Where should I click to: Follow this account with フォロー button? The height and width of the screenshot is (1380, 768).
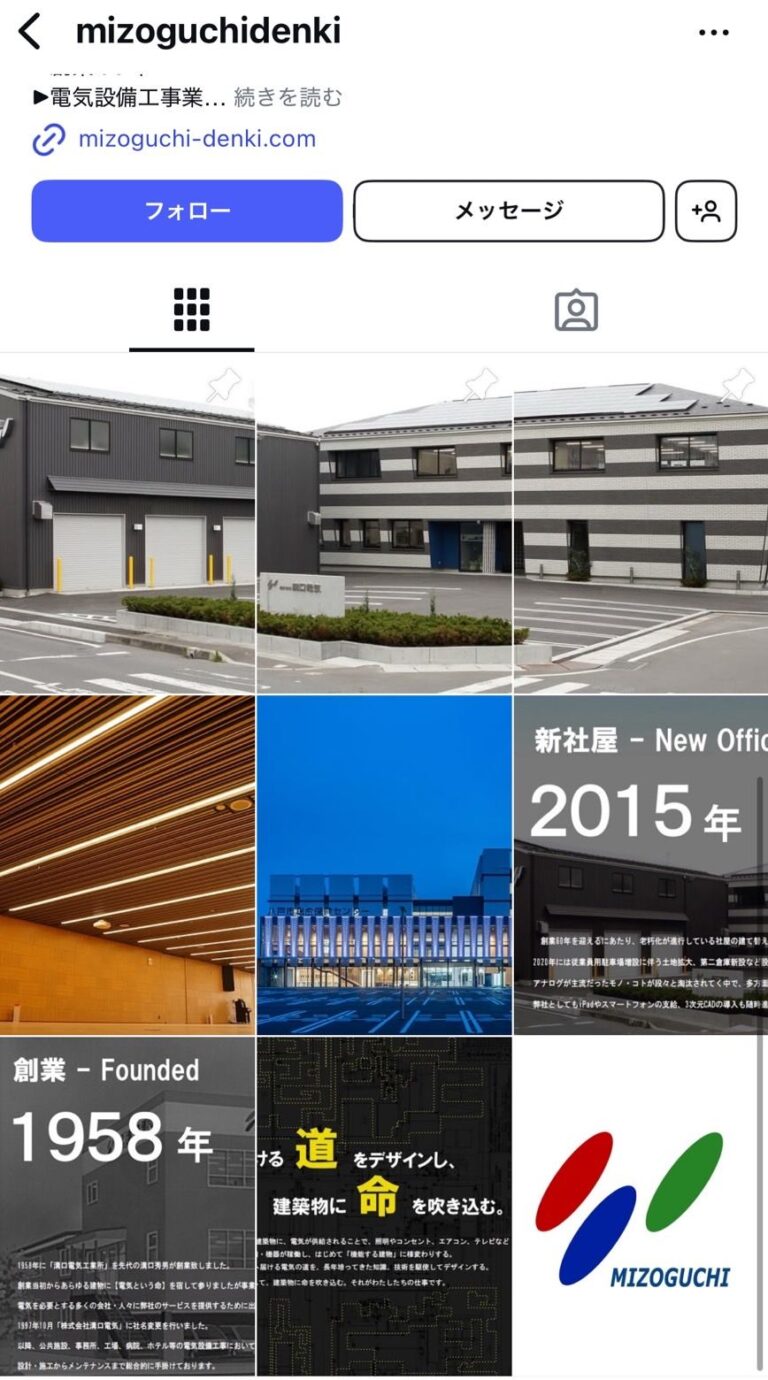(187, 211)
